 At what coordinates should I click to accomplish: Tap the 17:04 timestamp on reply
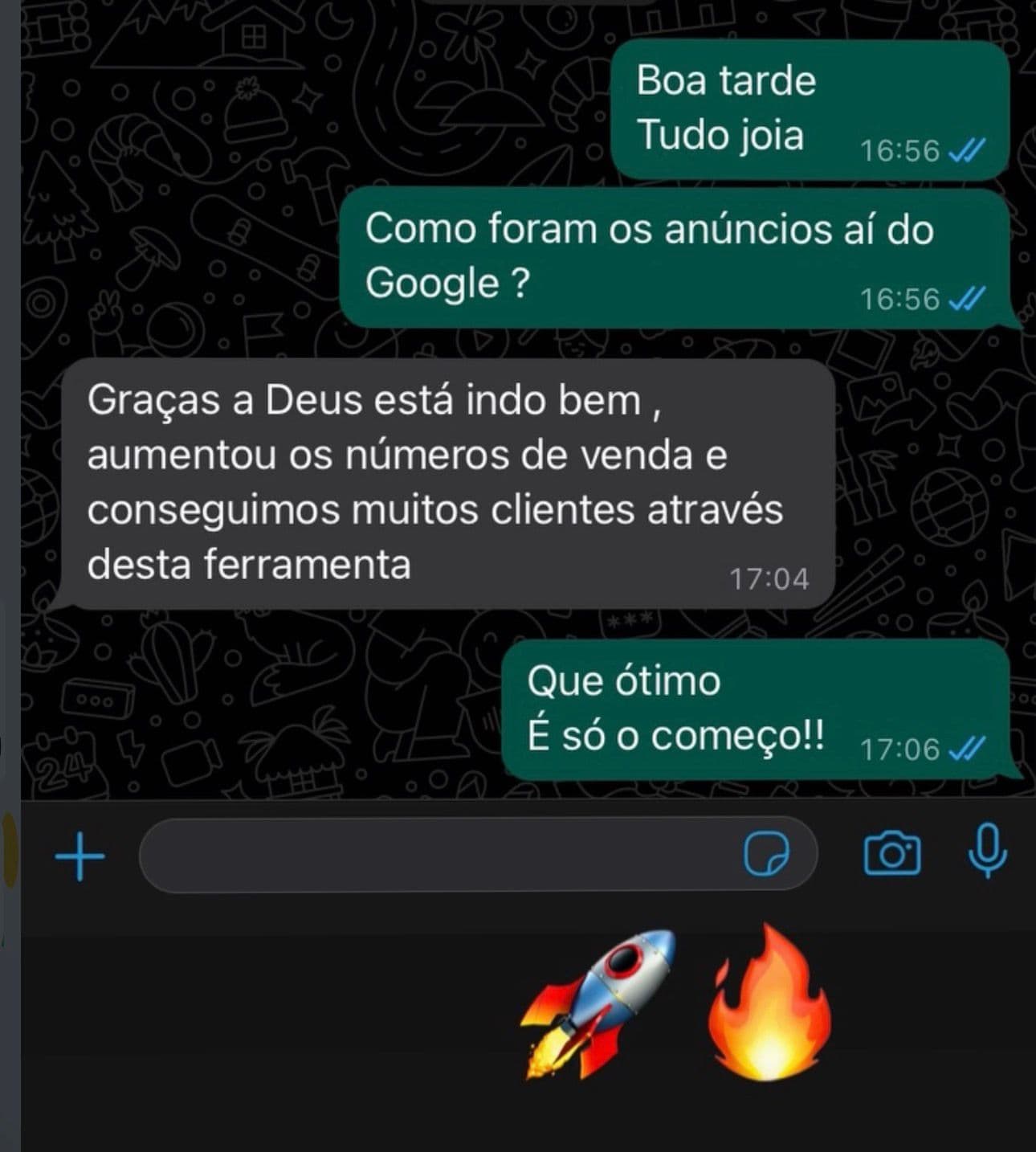coord(769,578)
